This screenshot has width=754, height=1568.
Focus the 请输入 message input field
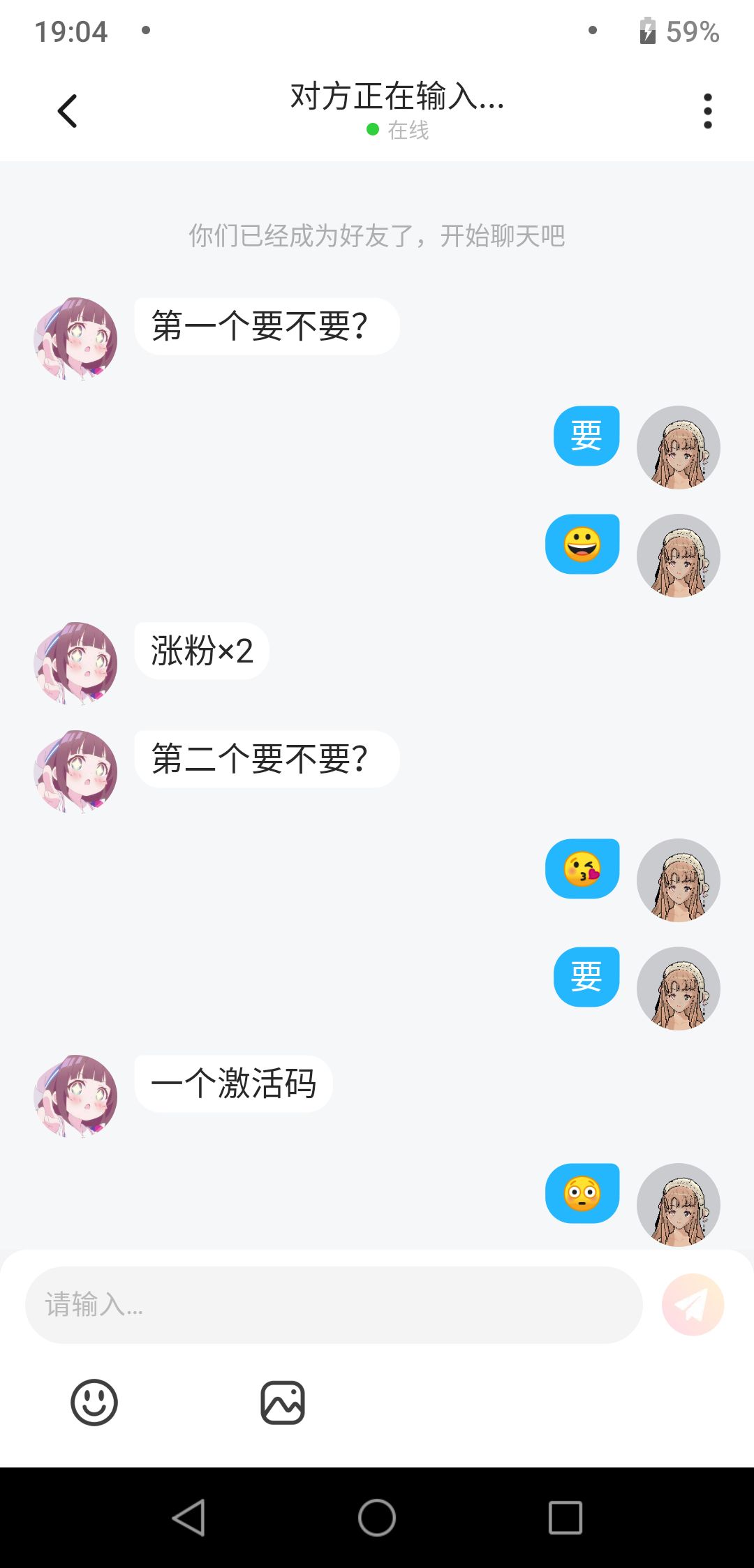coord(334,1304)
